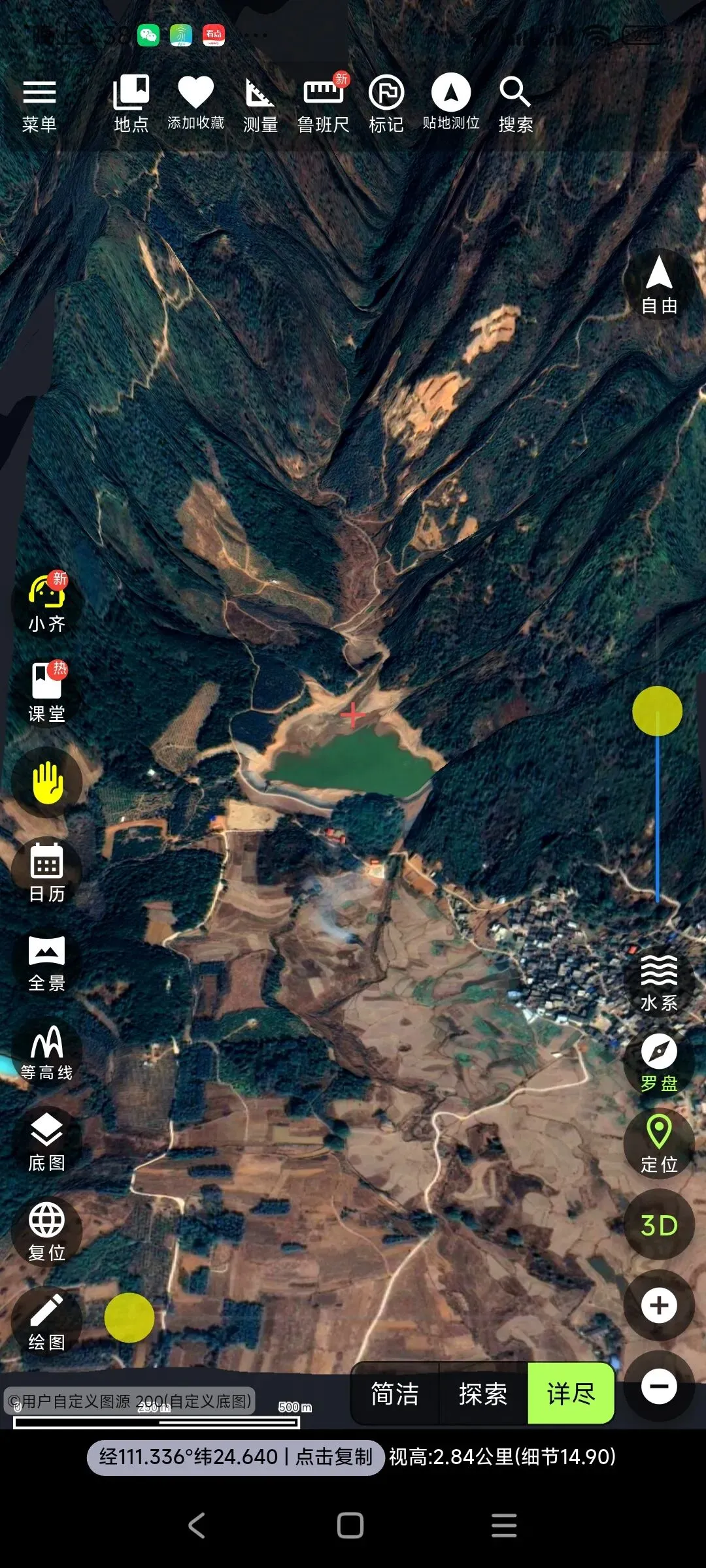Open the 罗盘 compass
Viewport: 706px width, 1568px height.
point(659,1063)
